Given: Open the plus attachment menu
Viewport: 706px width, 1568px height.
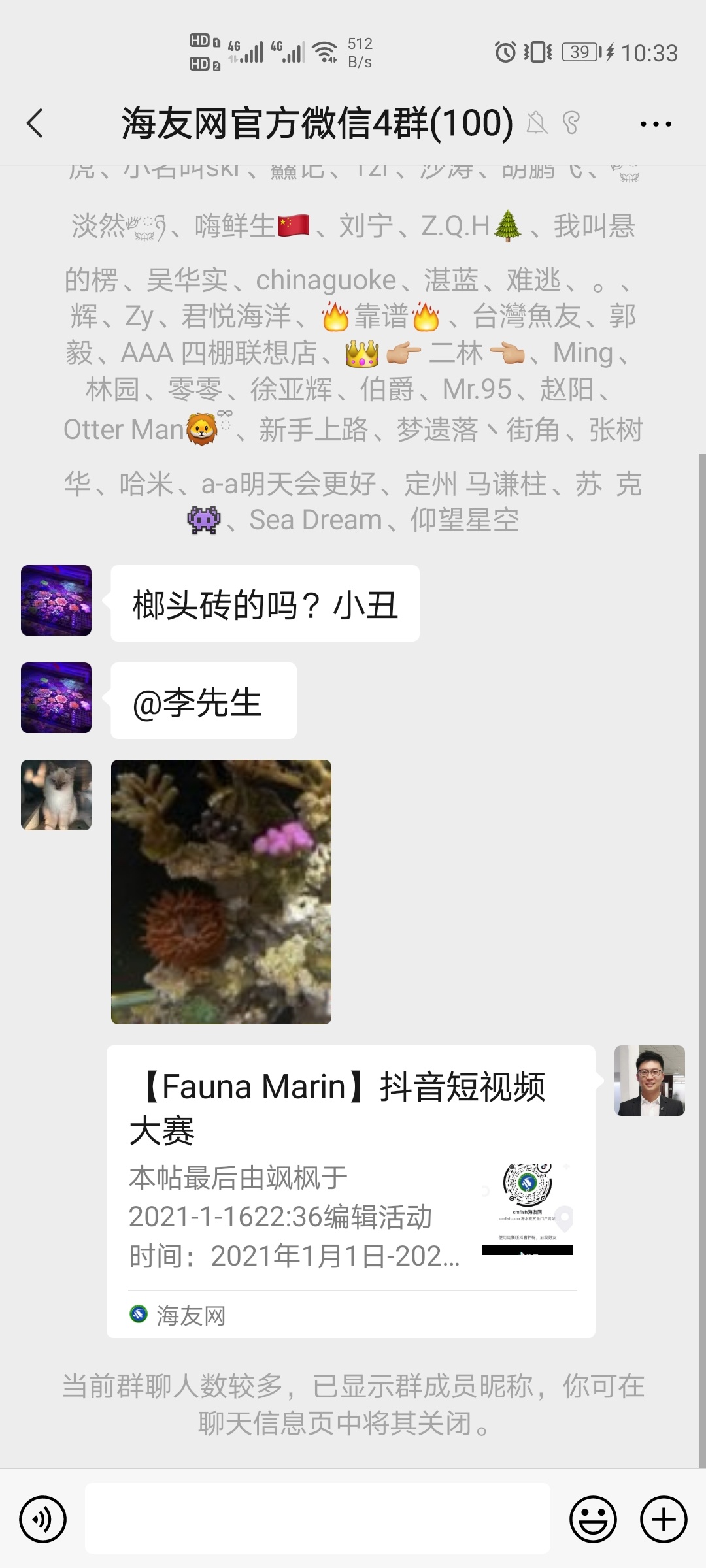Looking at the screenshot, I should [x=663, y=1519].
